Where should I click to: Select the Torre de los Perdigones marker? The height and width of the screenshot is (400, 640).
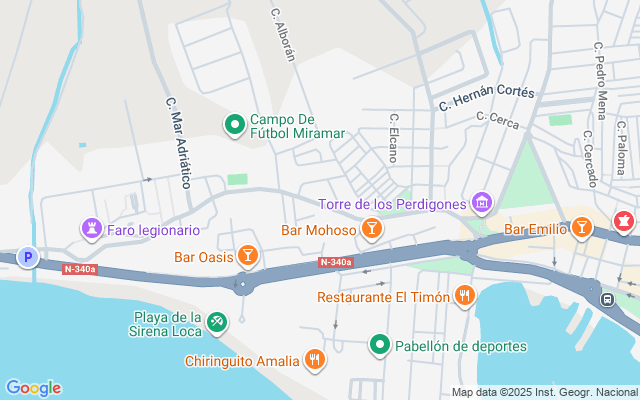point(482,204)
